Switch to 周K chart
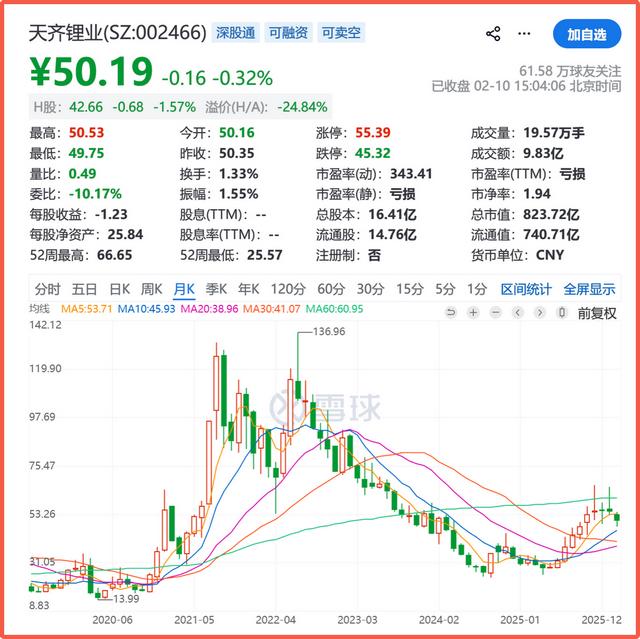Viewport: 640px width, 639px height. 152,289
